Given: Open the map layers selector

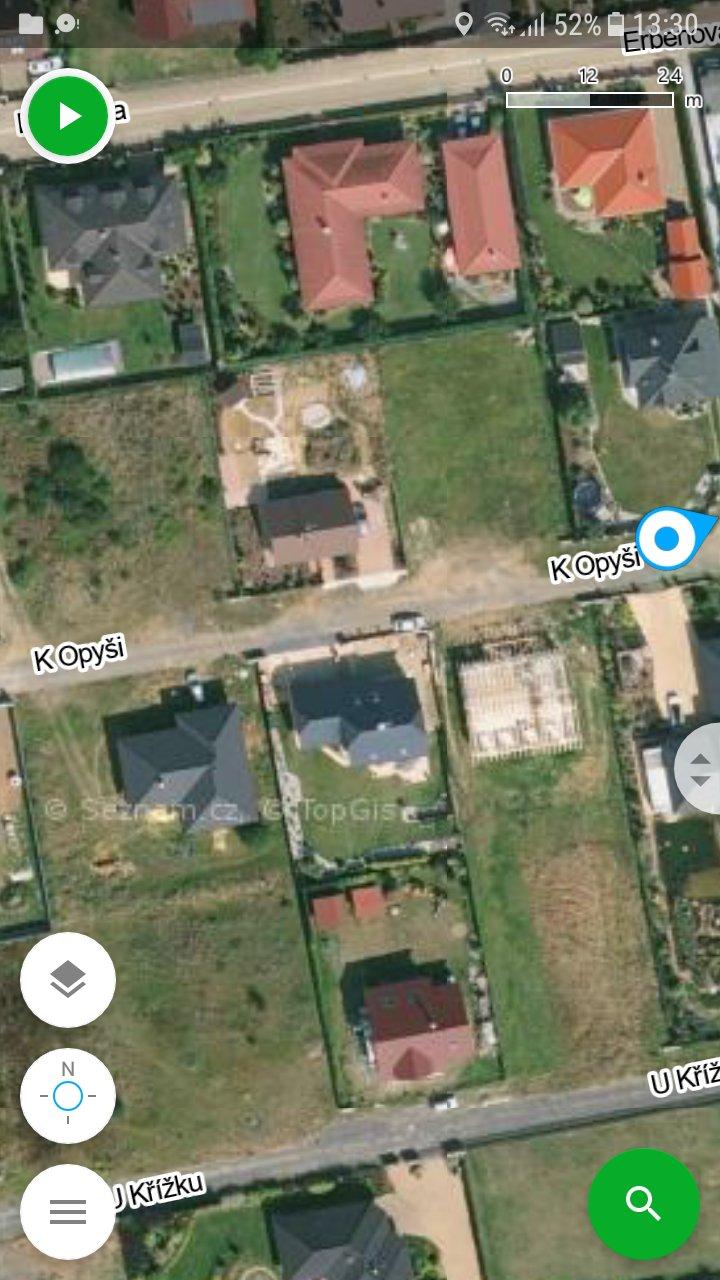Looking at the screenshot, I should (68, 980).
